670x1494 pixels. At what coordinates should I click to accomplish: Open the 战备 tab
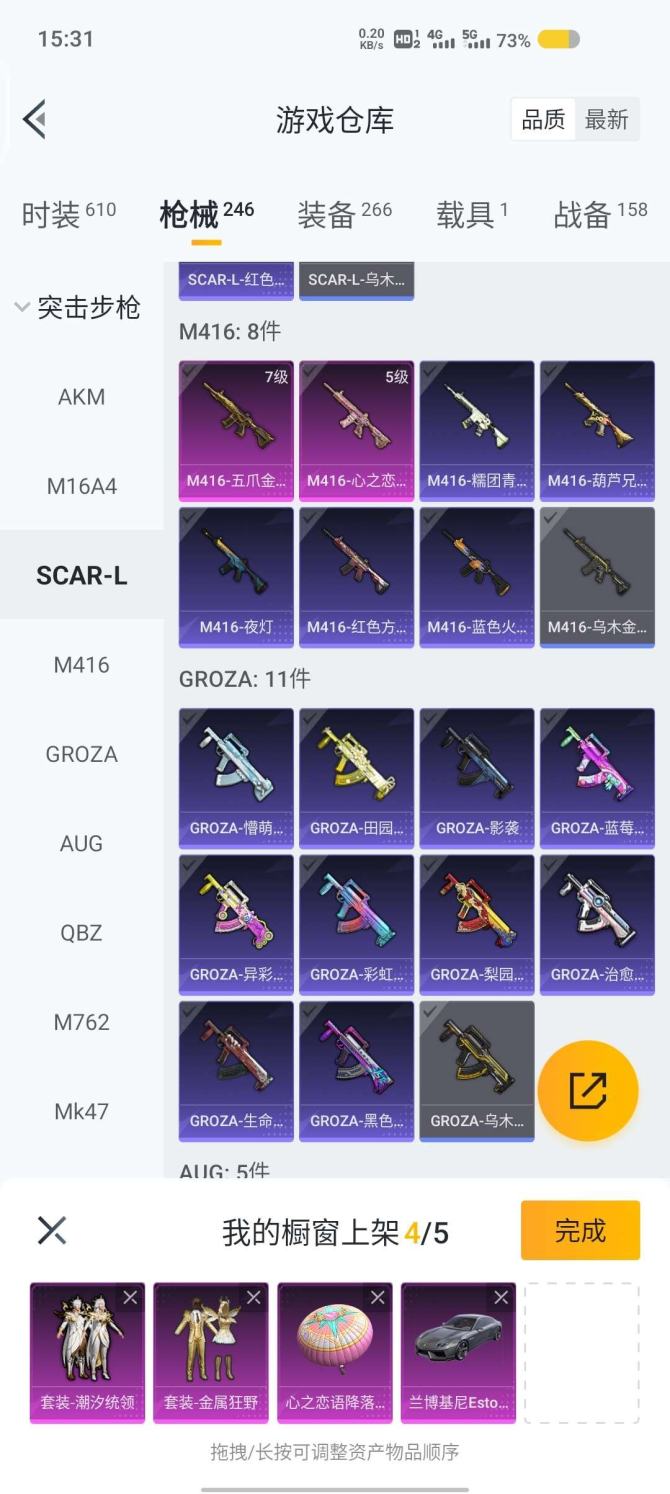point(600,214)
